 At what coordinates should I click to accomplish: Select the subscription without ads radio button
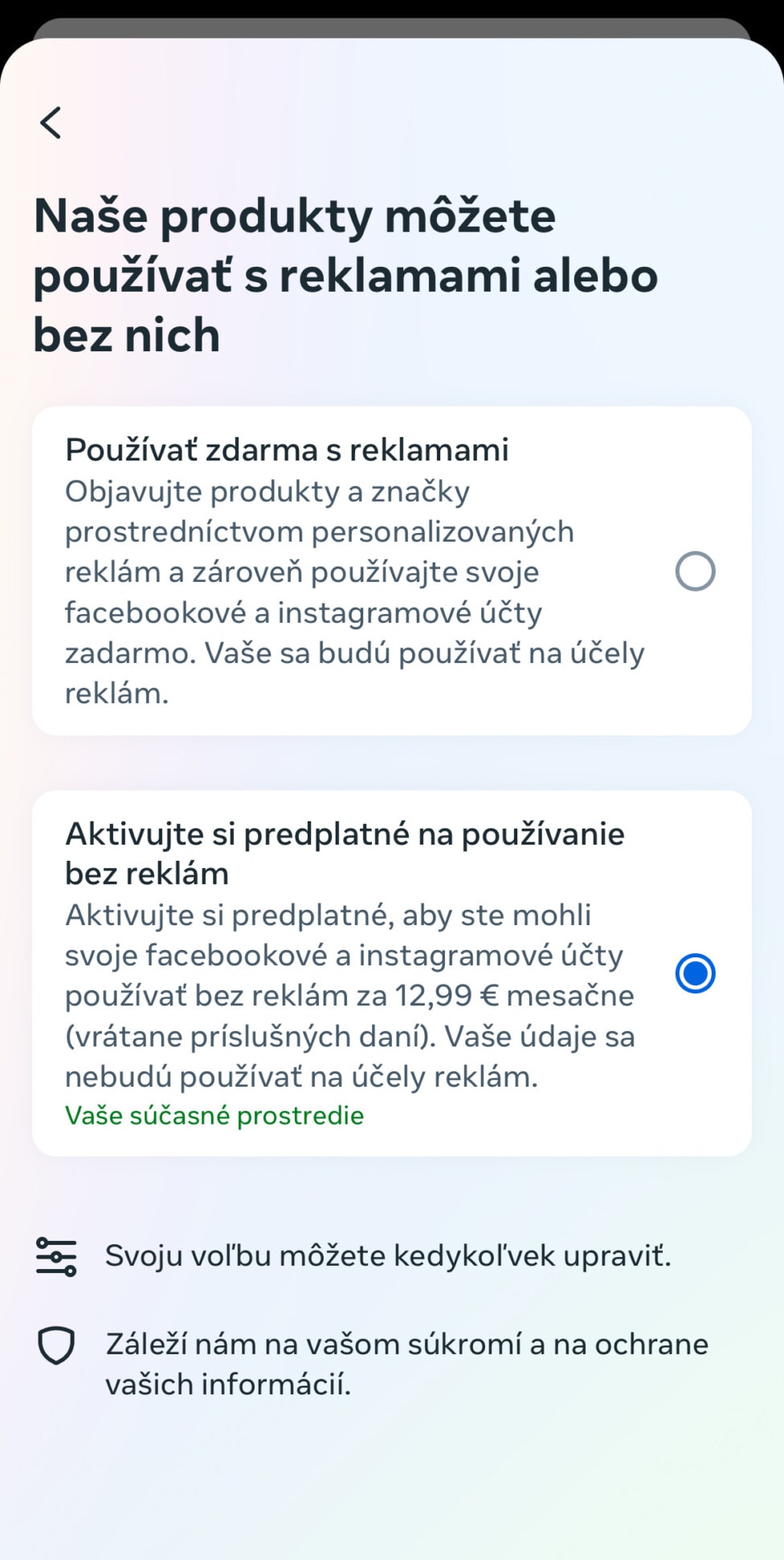695,973
